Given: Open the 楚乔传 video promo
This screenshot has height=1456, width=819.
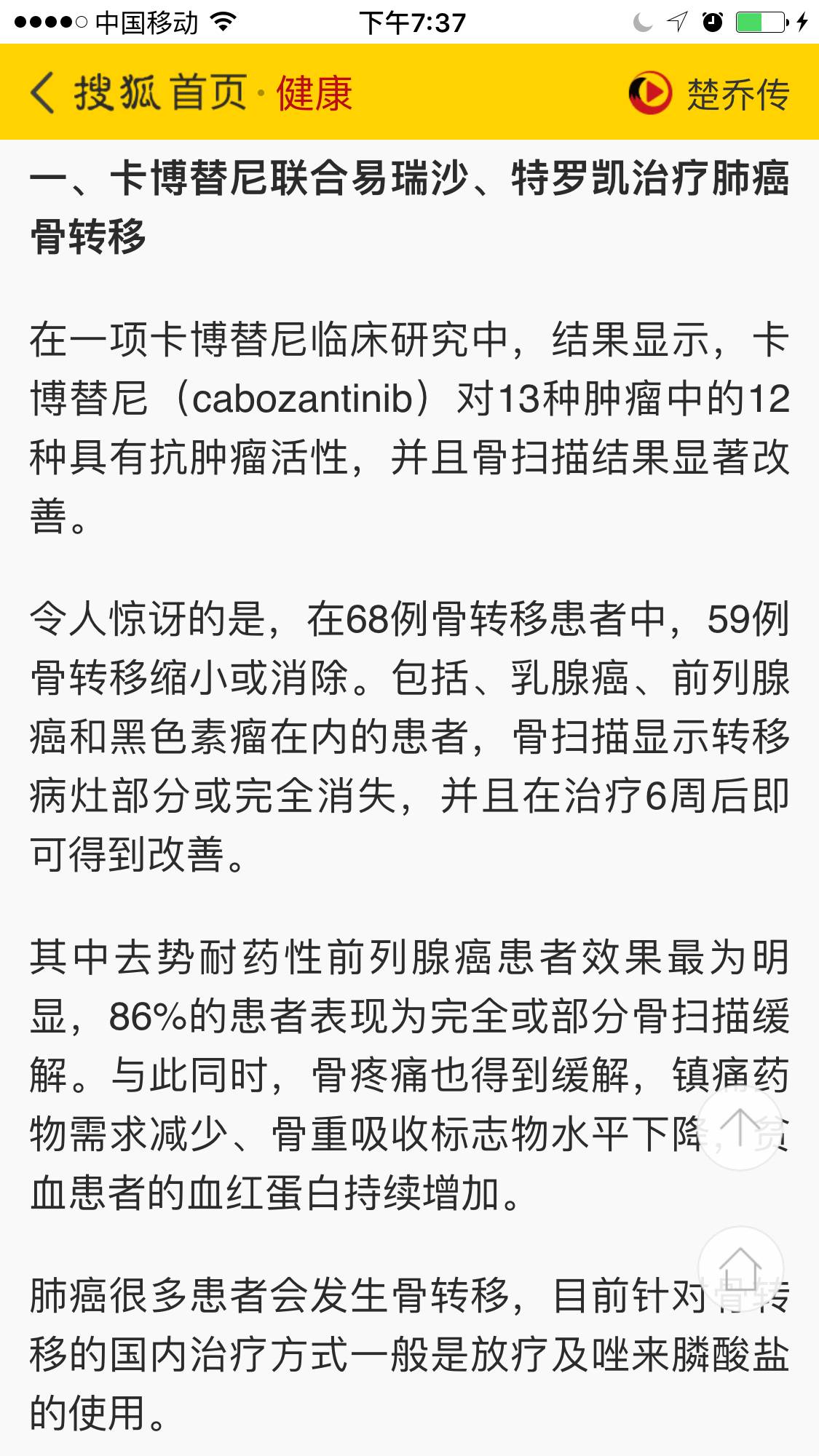Looking at the screenshot, I should click(710, 93).
